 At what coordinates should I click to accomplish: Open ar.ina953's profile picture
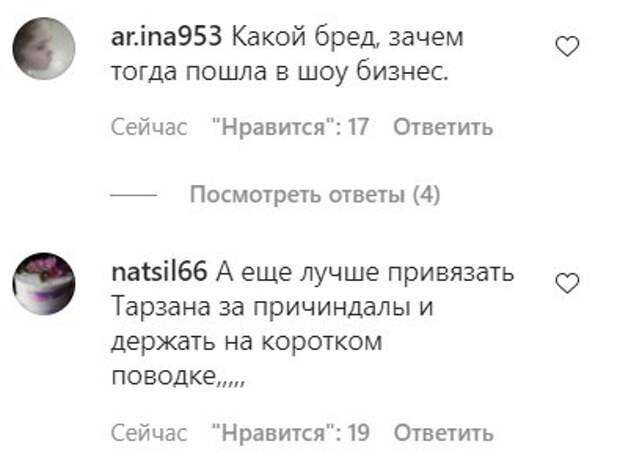[44, 48]
